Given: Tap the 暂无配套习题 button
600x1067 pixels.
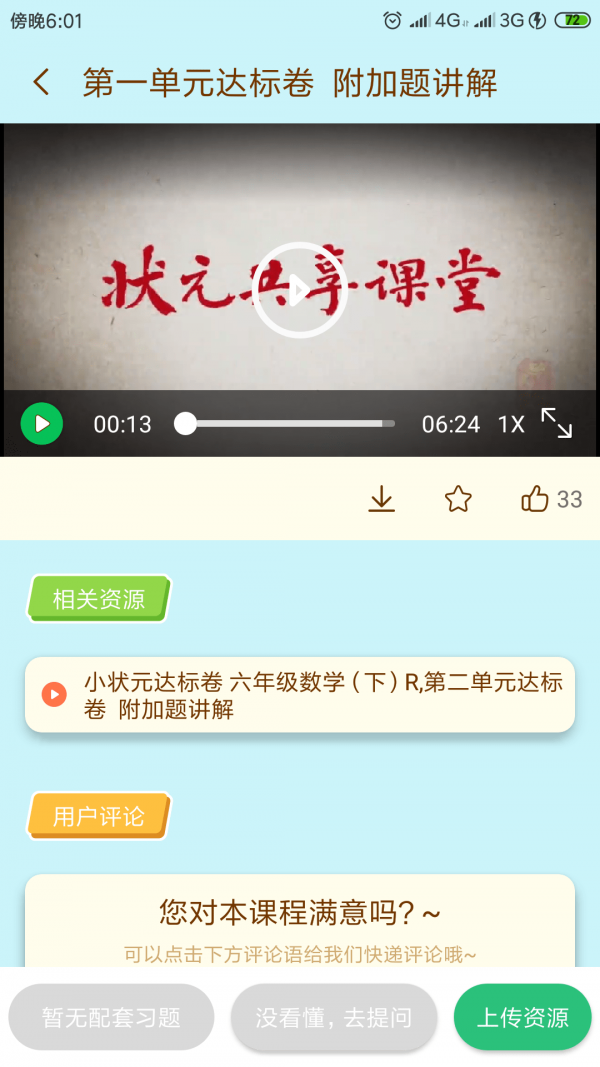Looking at the screenshot, I should click(111, 1018).
